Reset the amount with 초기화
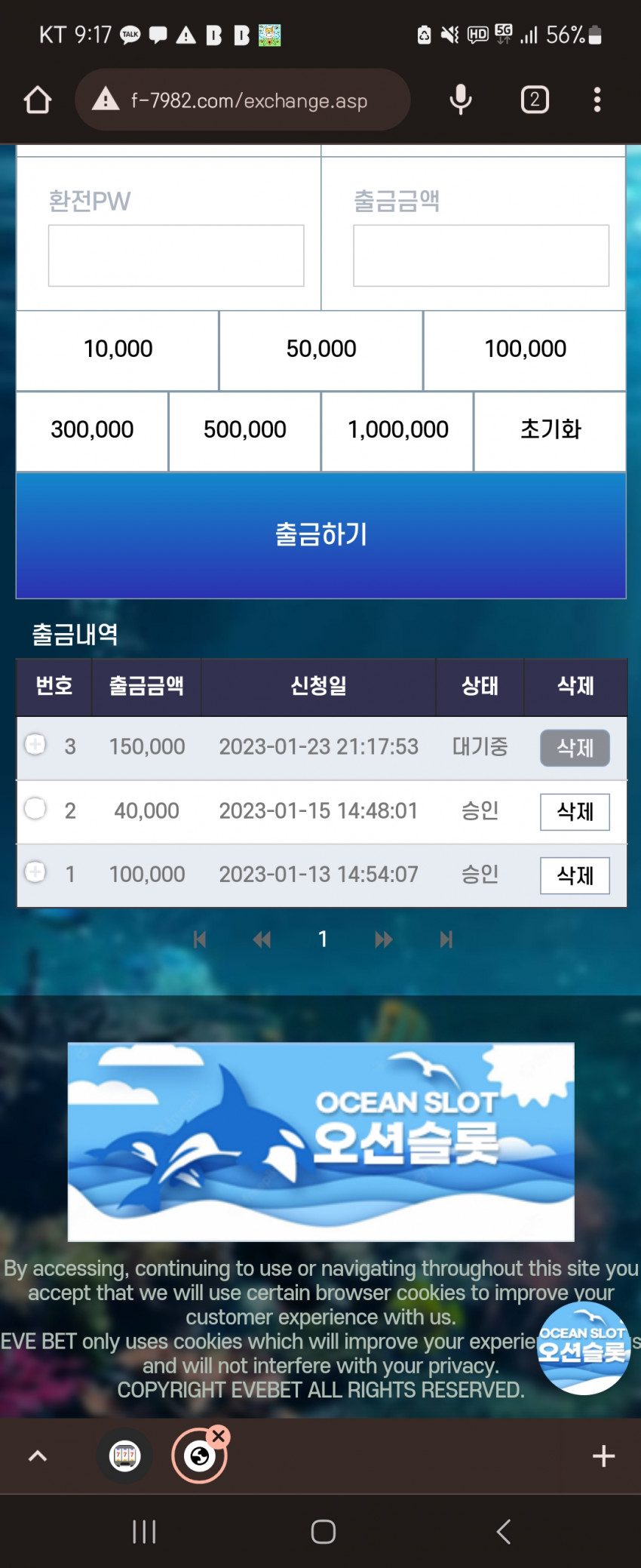This screenshot has width=641, height=1568. coord(551,430)
